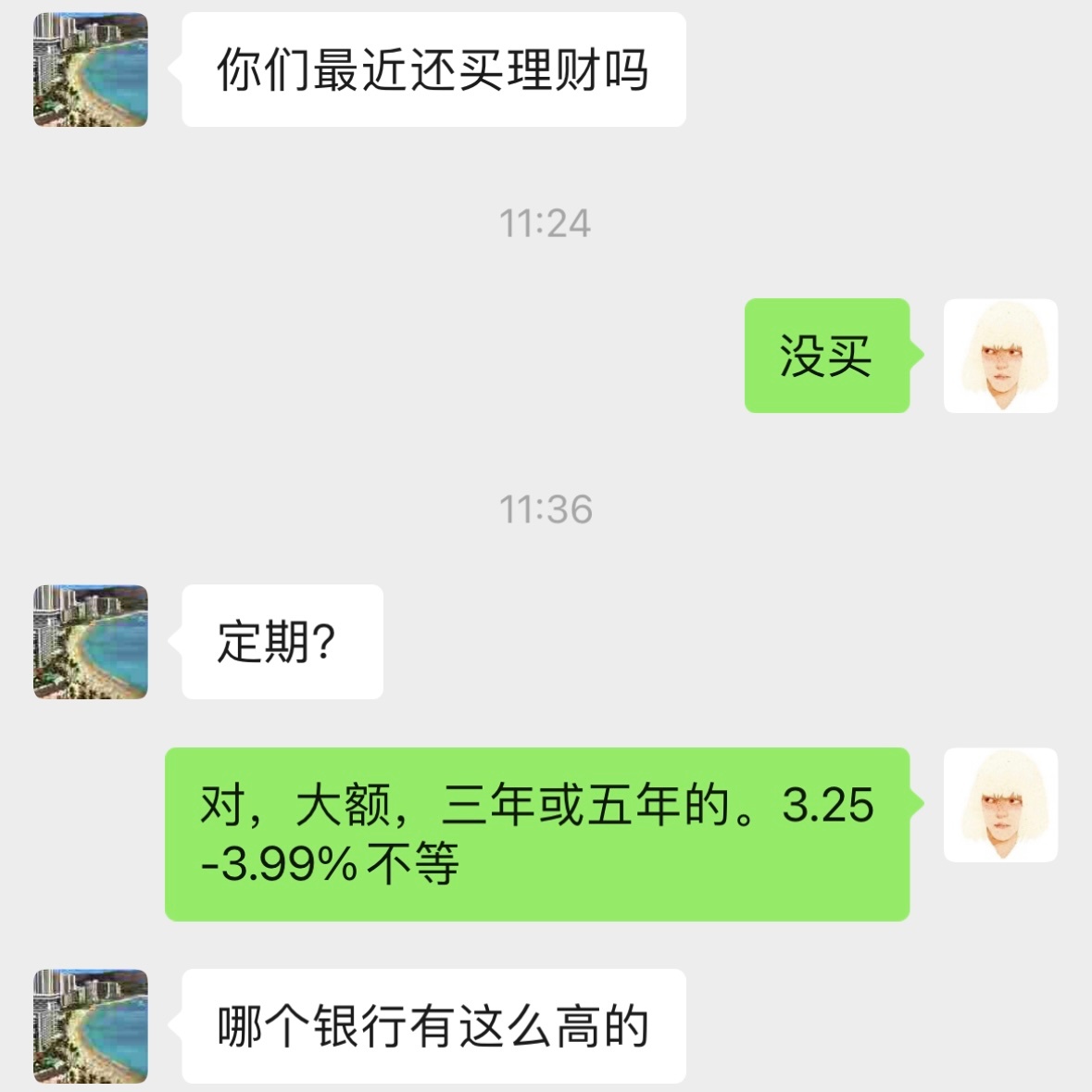Screen dimensions: 1092x1092
Task: Tap the white-haired avatar next to "没买"
Action: click(x=1000, y=356)
